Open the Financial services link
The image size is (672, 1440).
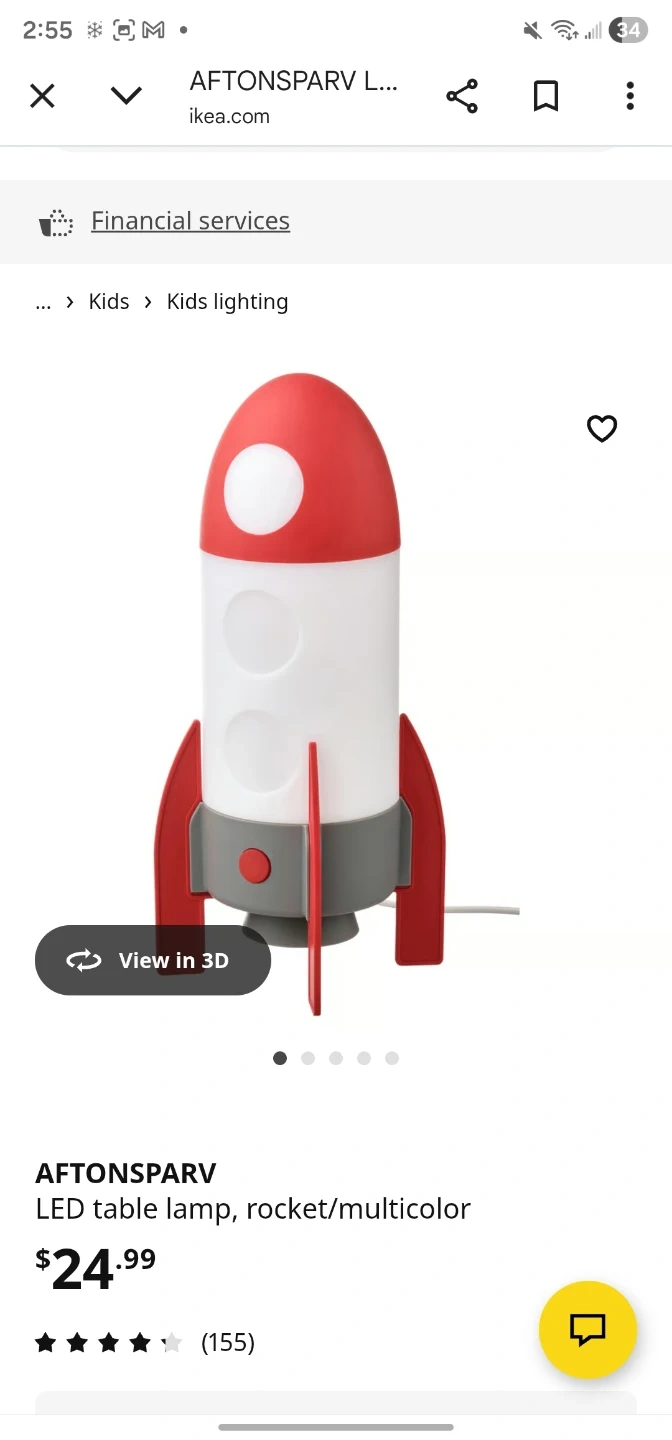(x=190, y=221)
